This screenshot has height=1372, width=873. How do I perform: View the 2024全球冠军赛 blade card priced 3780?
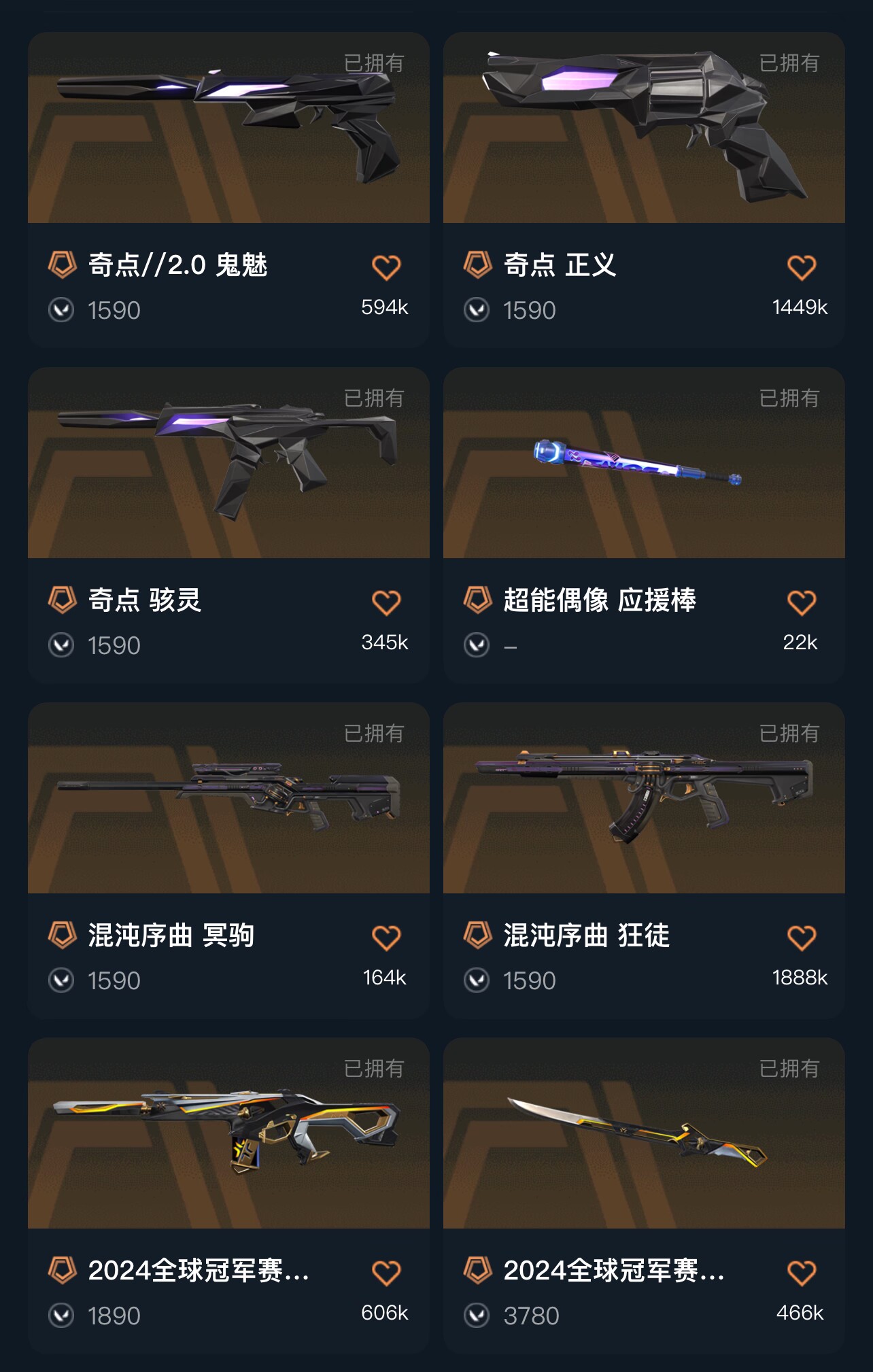643,1134
